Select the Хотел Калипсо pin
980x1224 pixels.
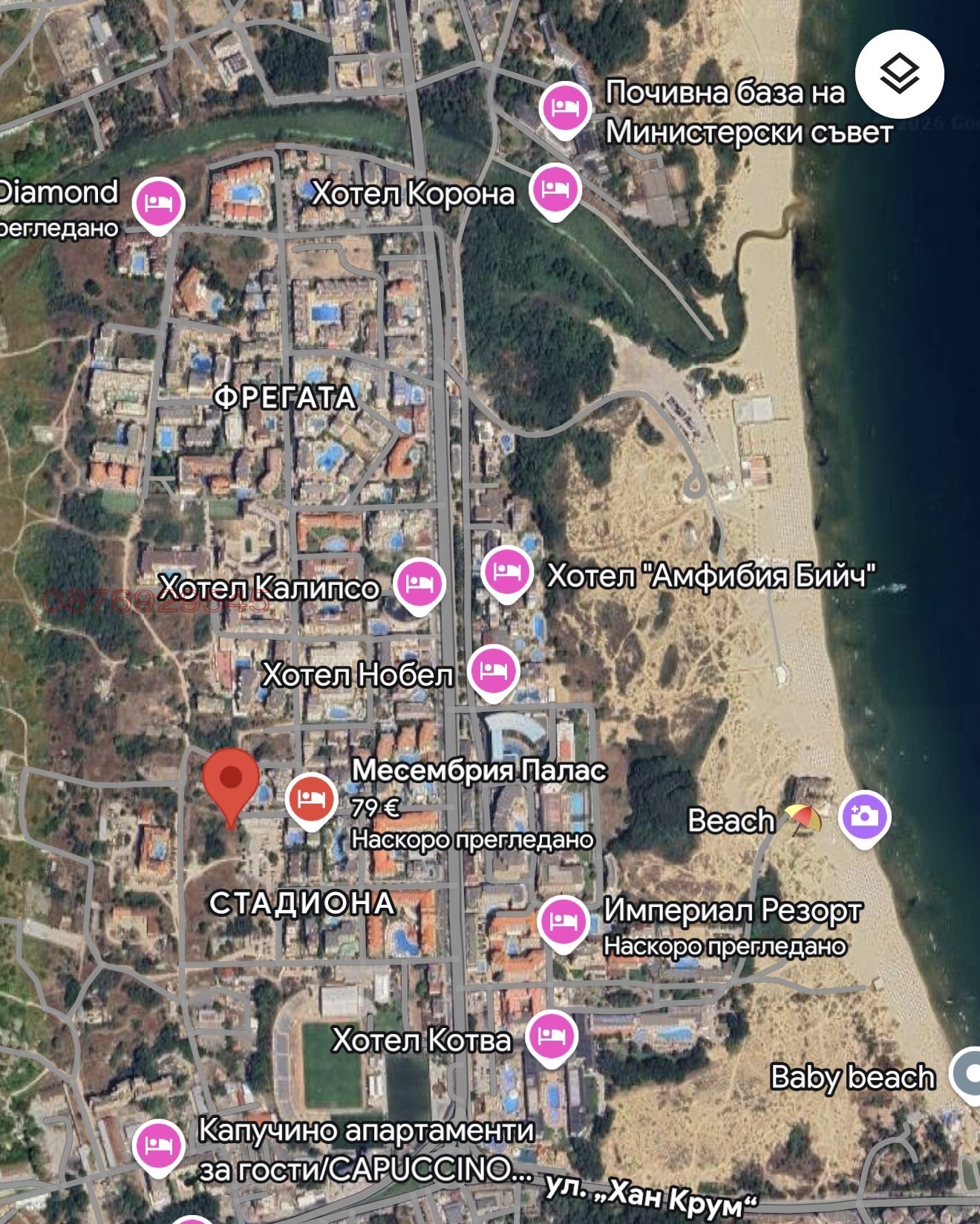click(419, 583)
